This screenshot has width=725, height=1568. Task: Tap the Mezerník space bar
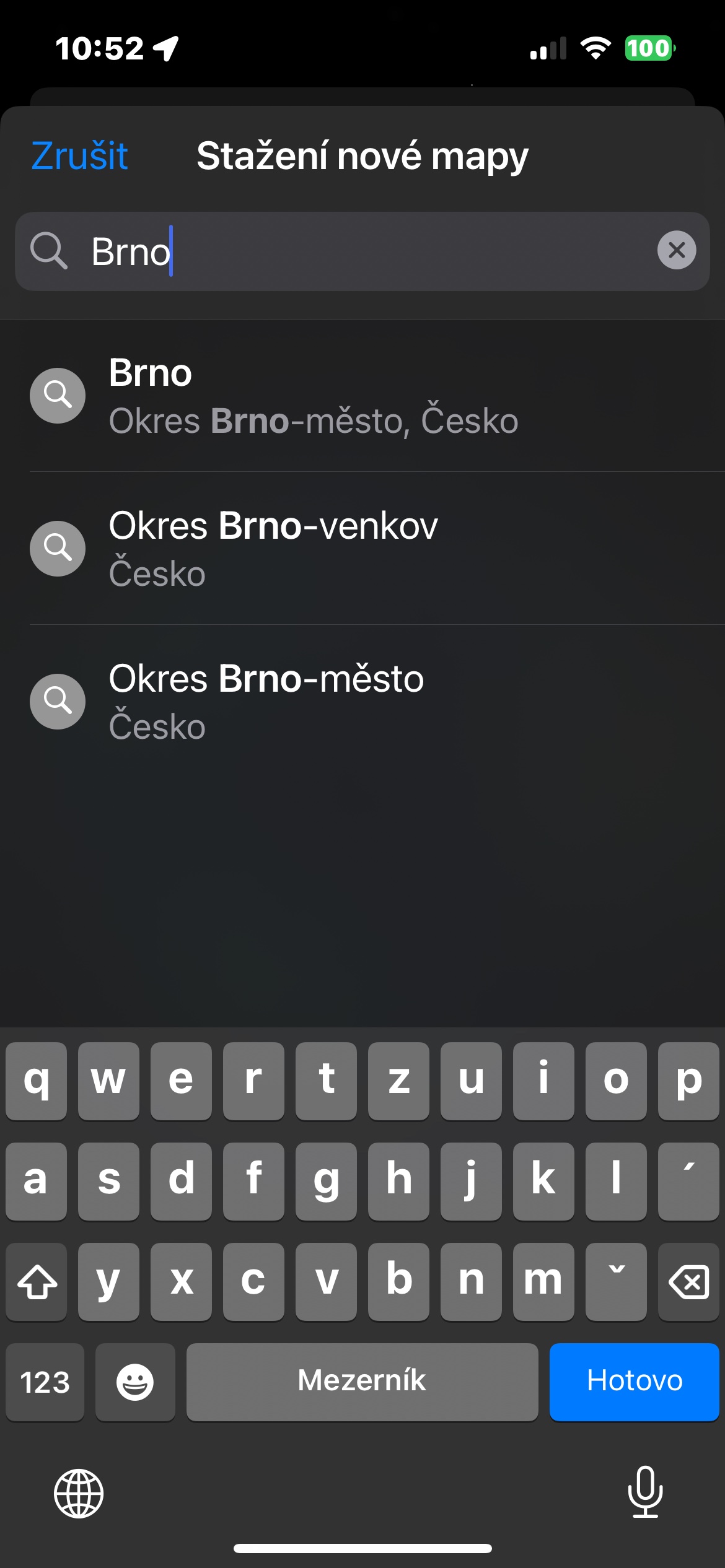click(362, 1382)
